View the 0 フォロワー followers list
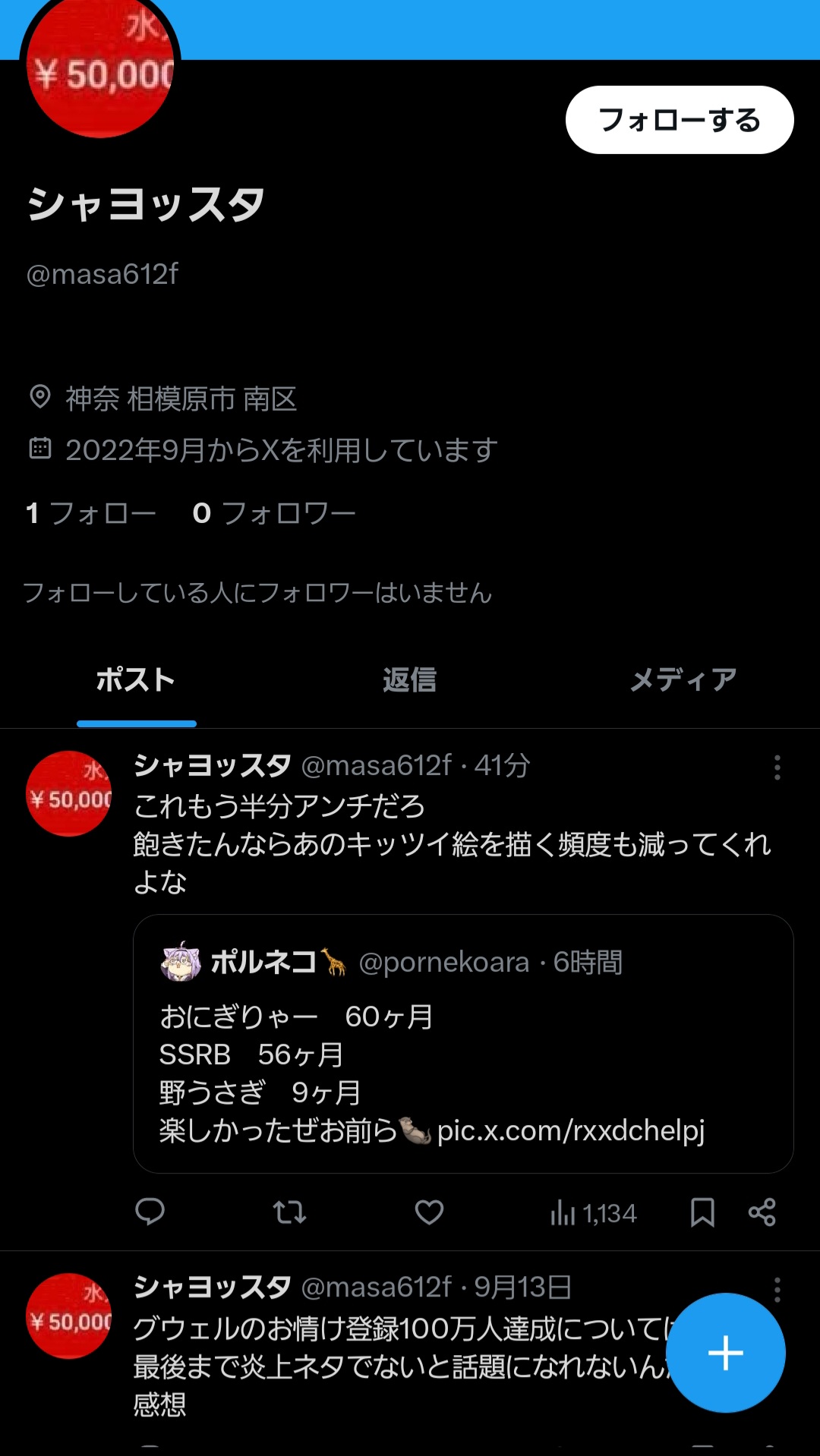This screenshot has height=1456, width=820. click(x=273, y=513)
